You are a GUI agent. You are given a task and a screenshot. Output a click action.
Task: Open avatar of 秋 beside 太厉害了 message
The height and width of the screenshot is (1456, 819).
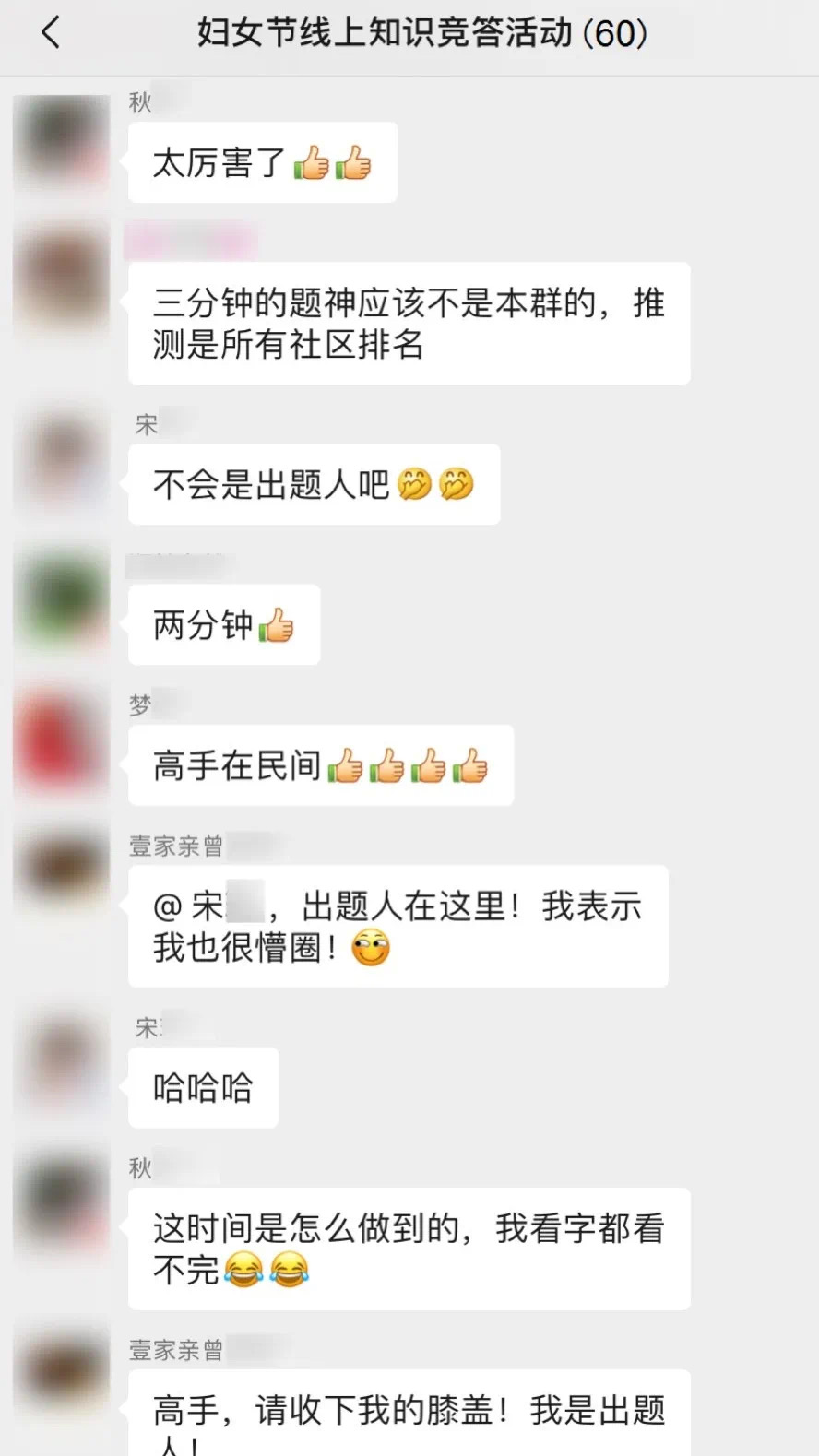tap(62, 142)
